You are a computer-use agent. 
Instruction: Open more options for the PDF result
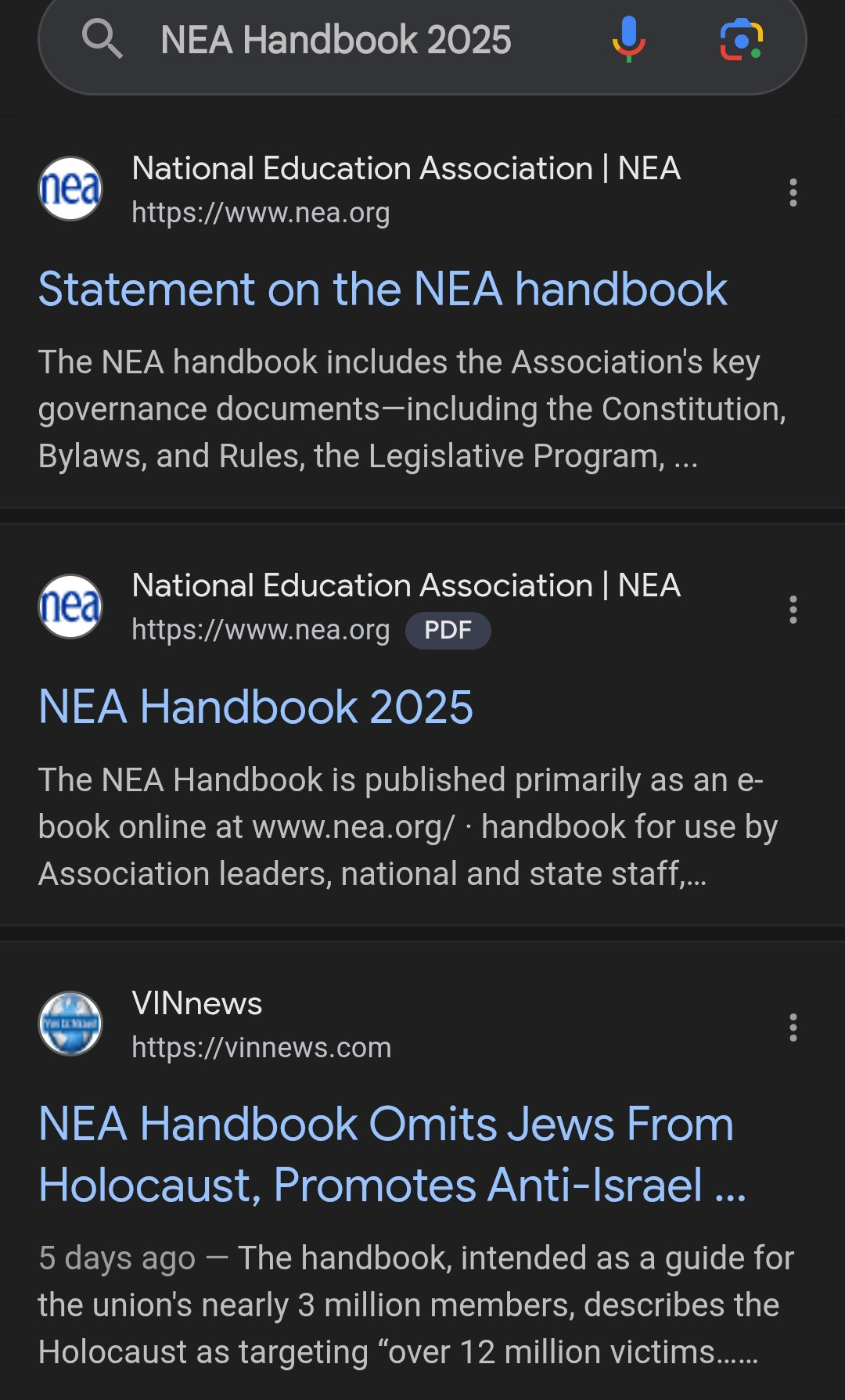793,610
